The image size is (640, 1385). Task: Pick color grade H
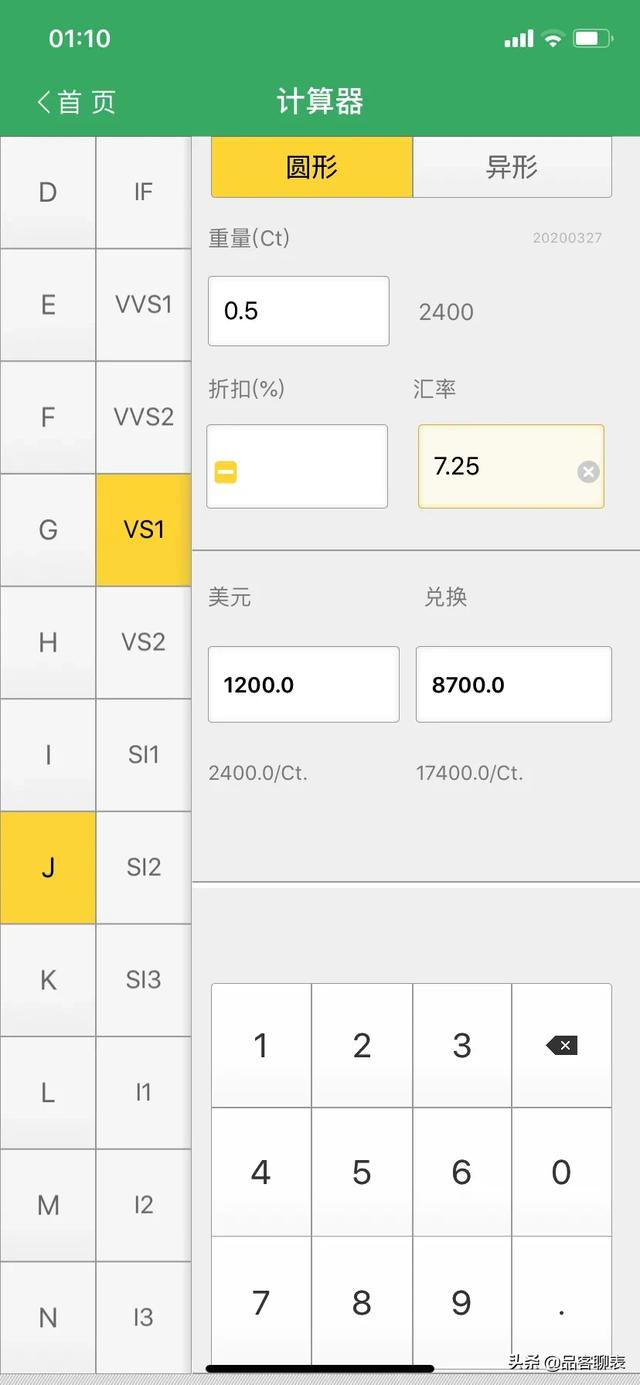point(48,642)
